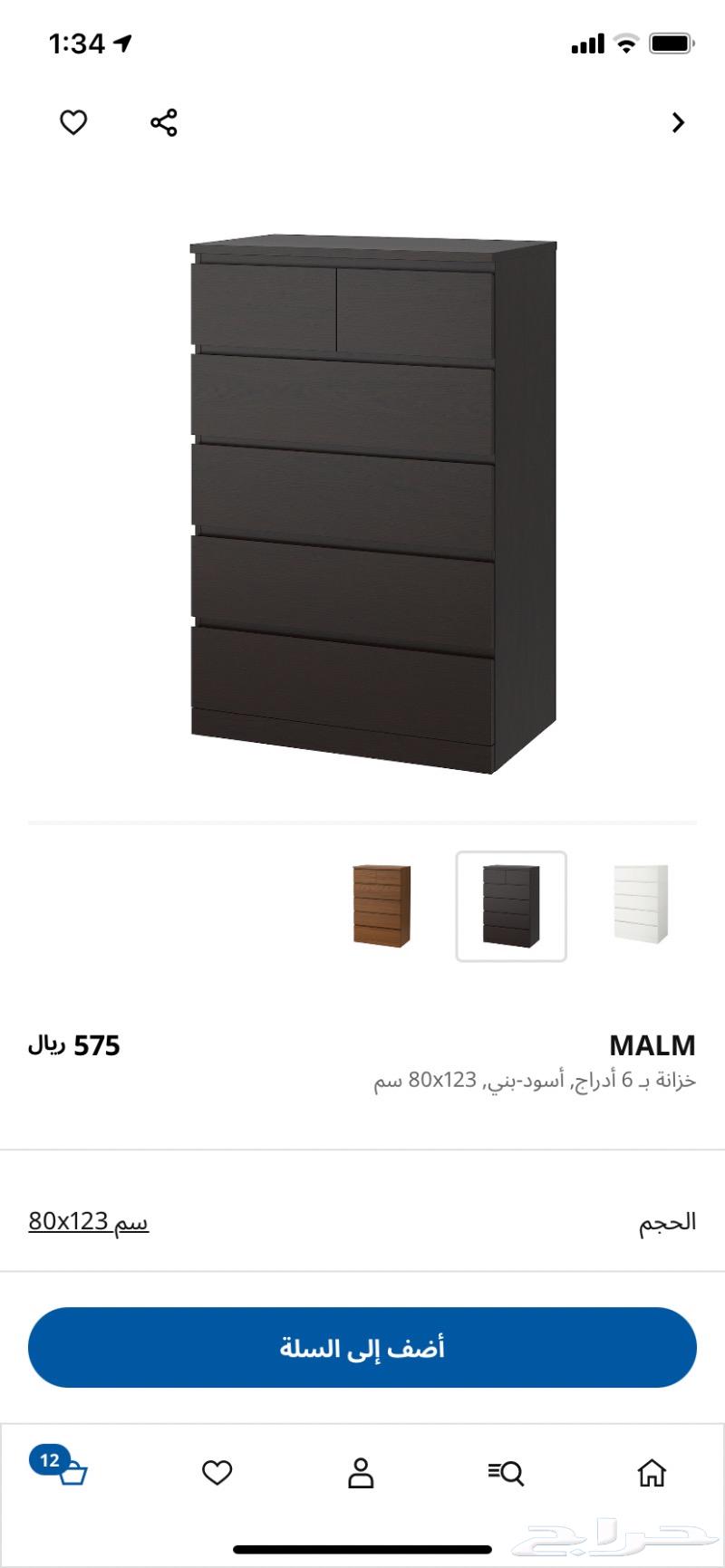Select the brown wood color variant
Image resolution: width=725 pixels, height=1568 pixels.
(381, 906)
